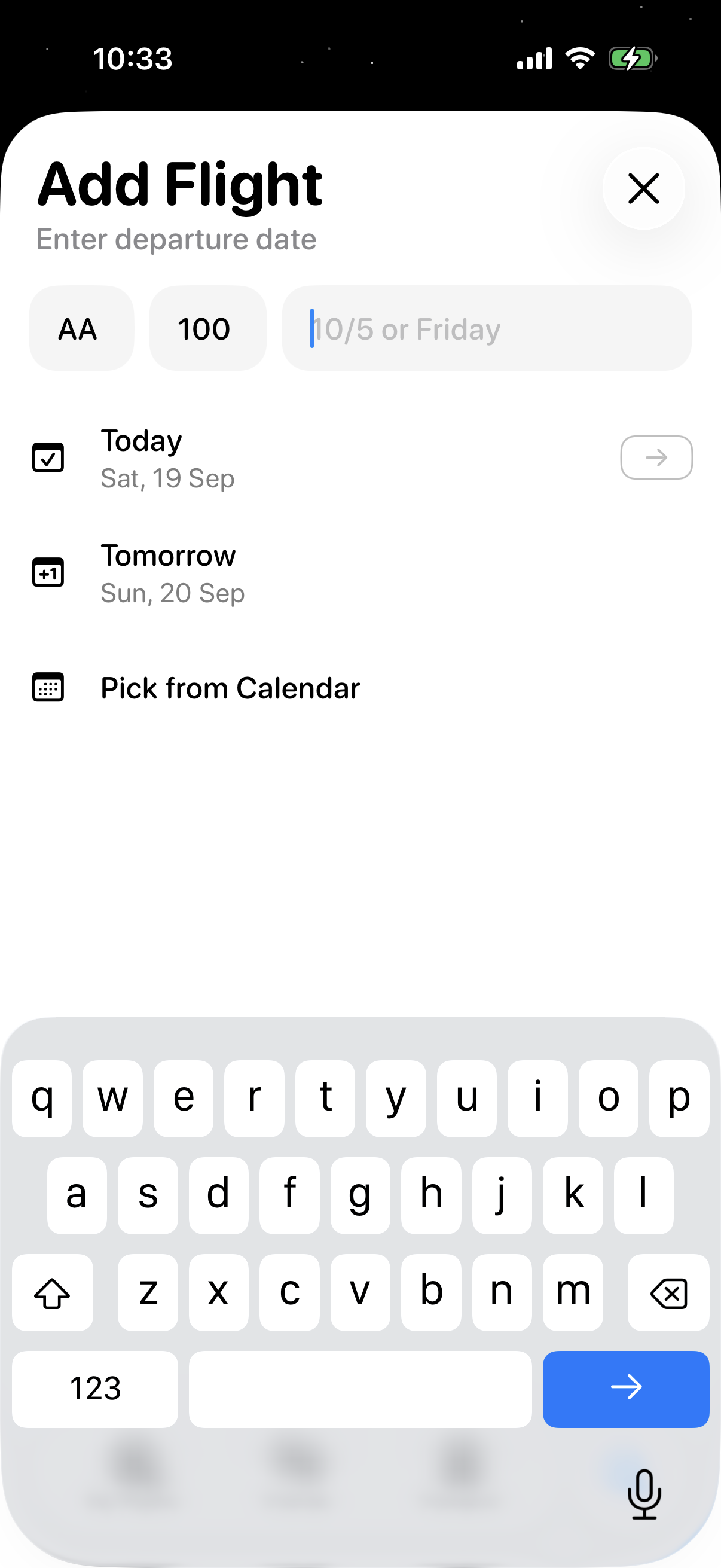The height and width of the screenshot is (1568, 721).
Task: Tap the keyboard backspace key
Action: pyautogui.click(x=668, y=1292)
